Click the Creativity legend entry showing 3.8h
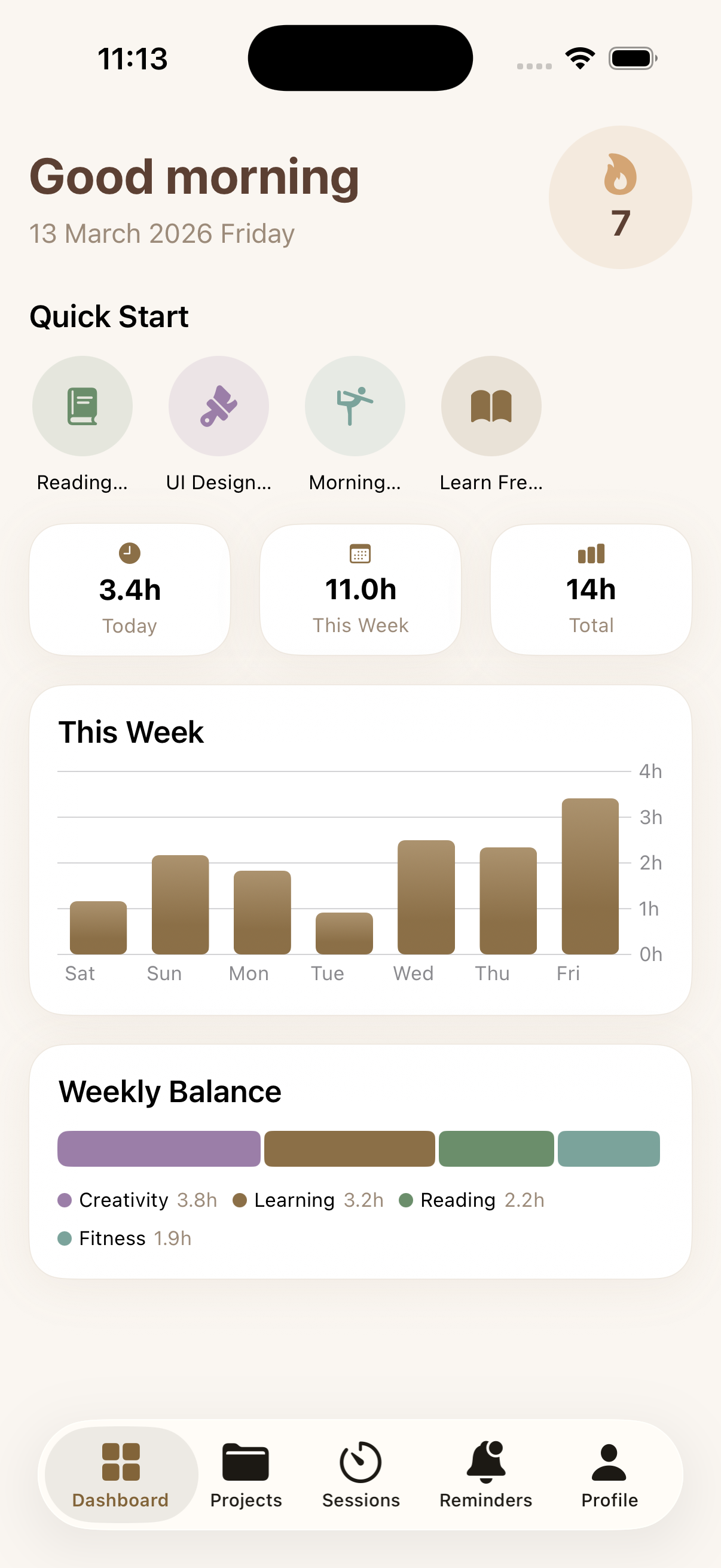 [136, 1199]
